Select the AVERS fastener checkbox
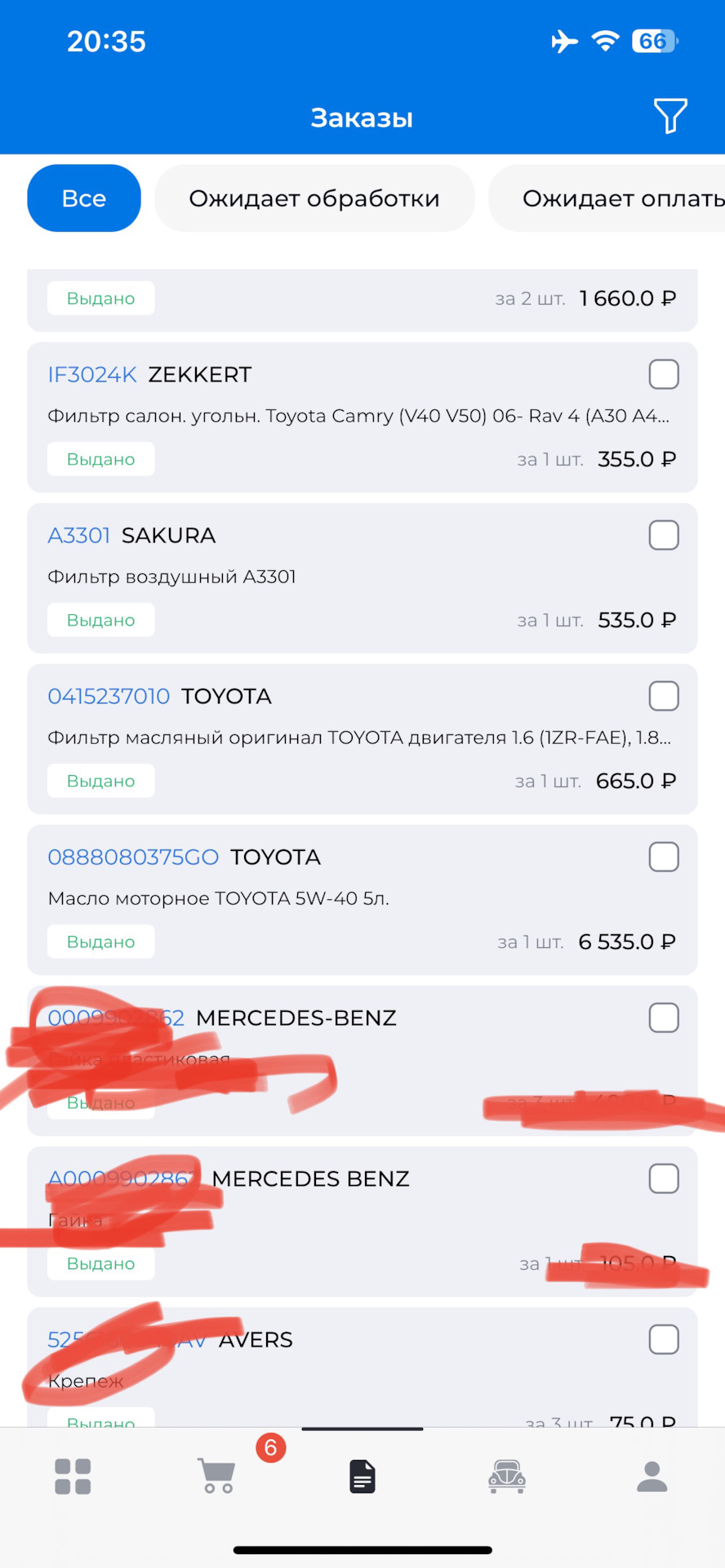 (x=663, y=1340)
